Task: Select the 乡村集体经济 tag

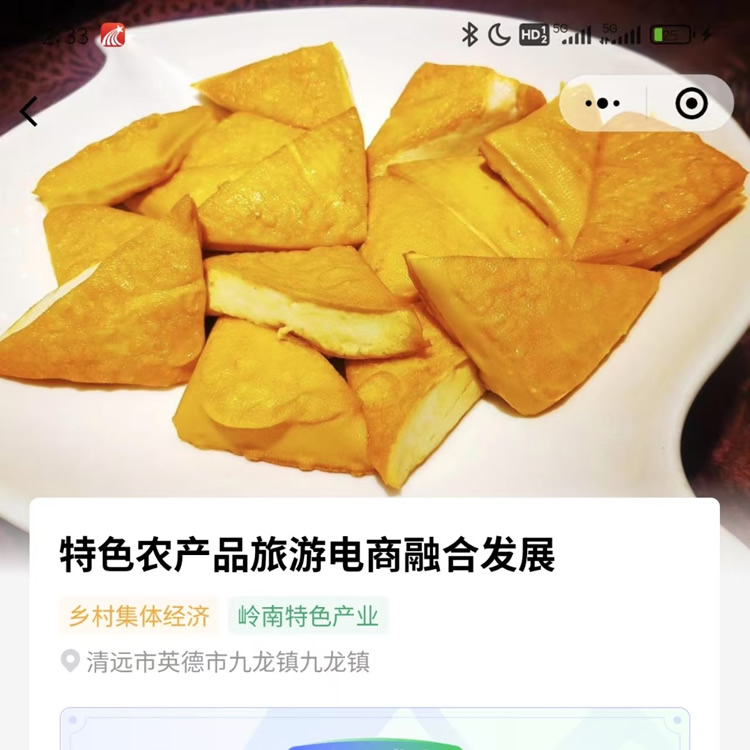Action: pos(139,616)
